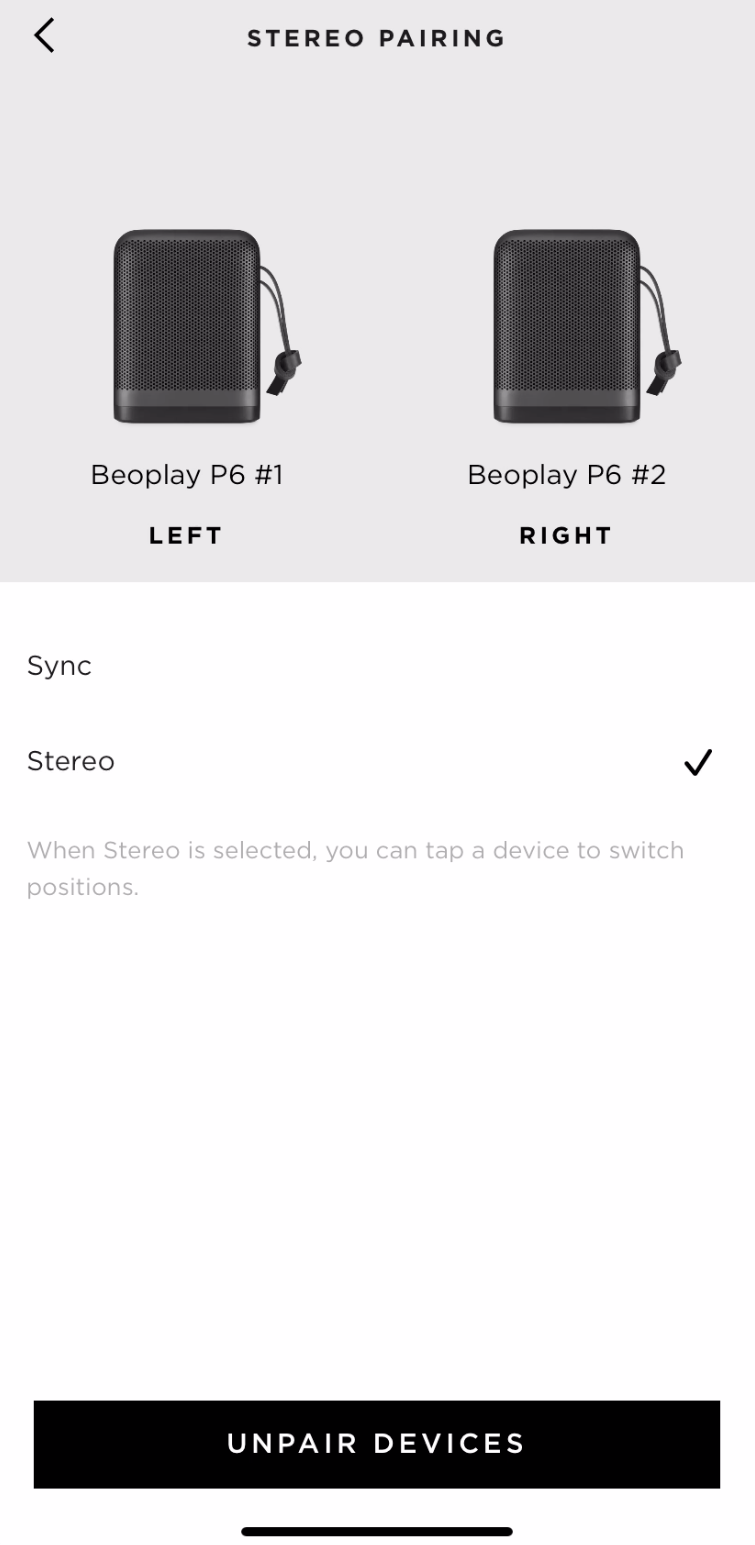This screenshot has height=1545, width=755.
Task: Tap Beoplay P6 #1 device name
Action: click(x=187, y=474)
